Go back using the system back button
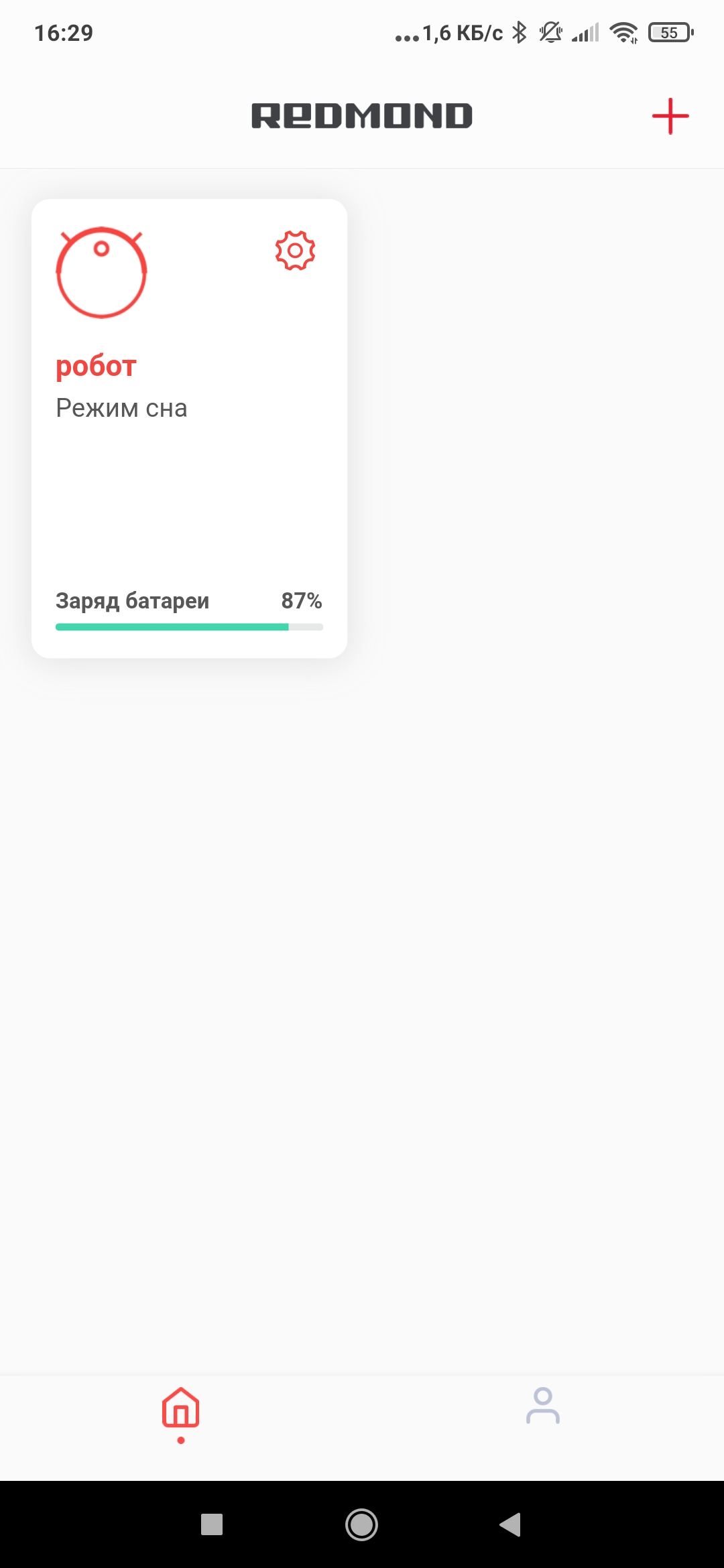Image resolution: width=724 pixels, height=1568 pixels. pyautogui.click(x=510, y=1524)
